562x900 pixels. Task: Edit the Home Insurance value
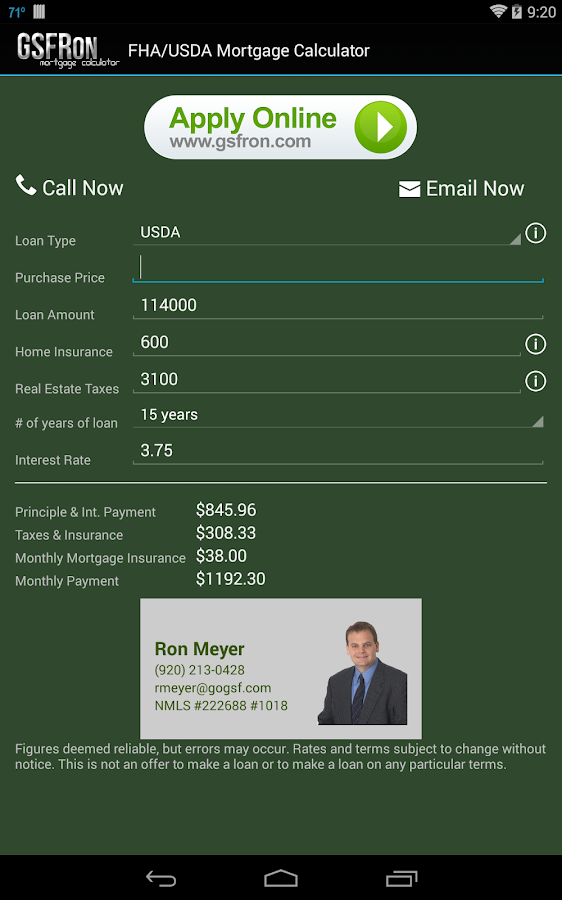tap(327, 343)
